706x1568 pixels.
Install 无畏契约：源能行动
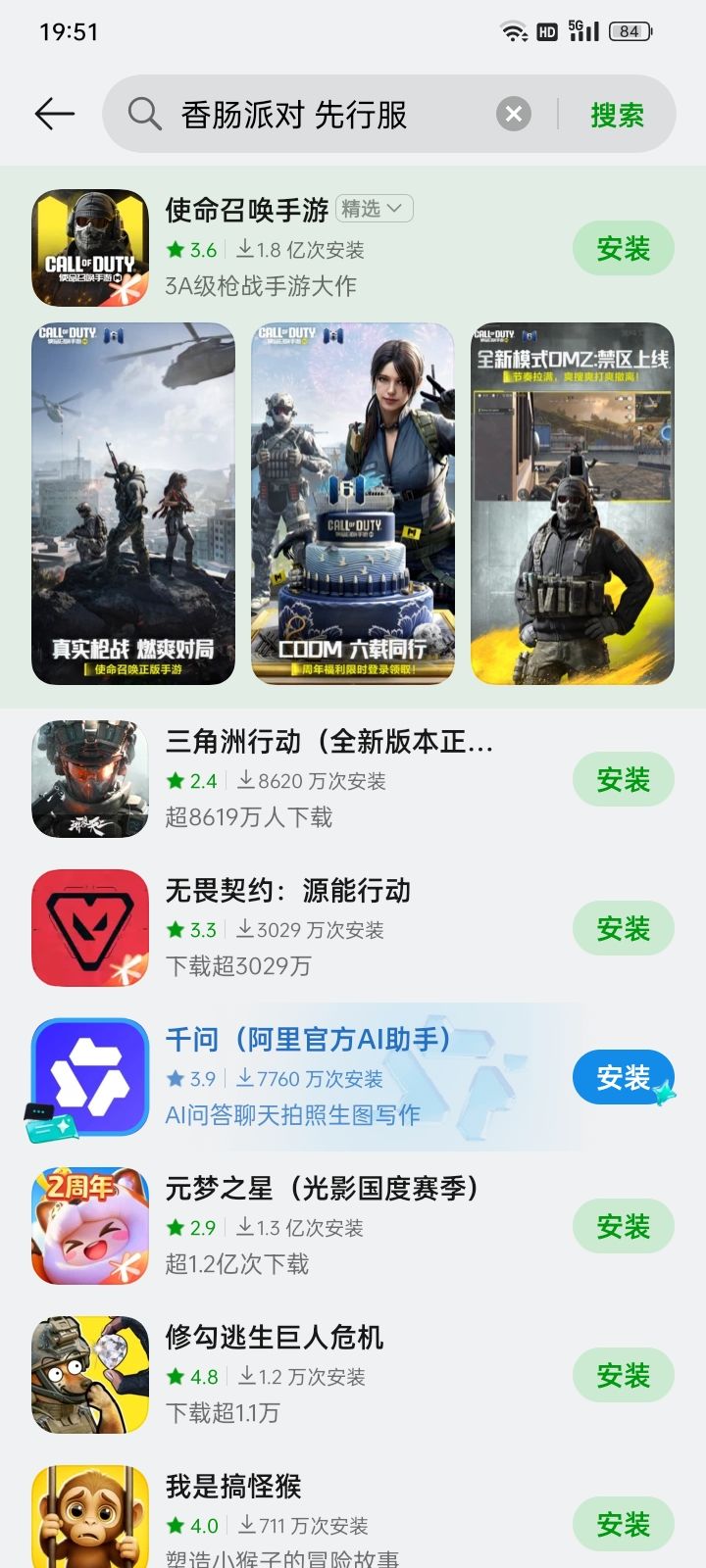623,929
